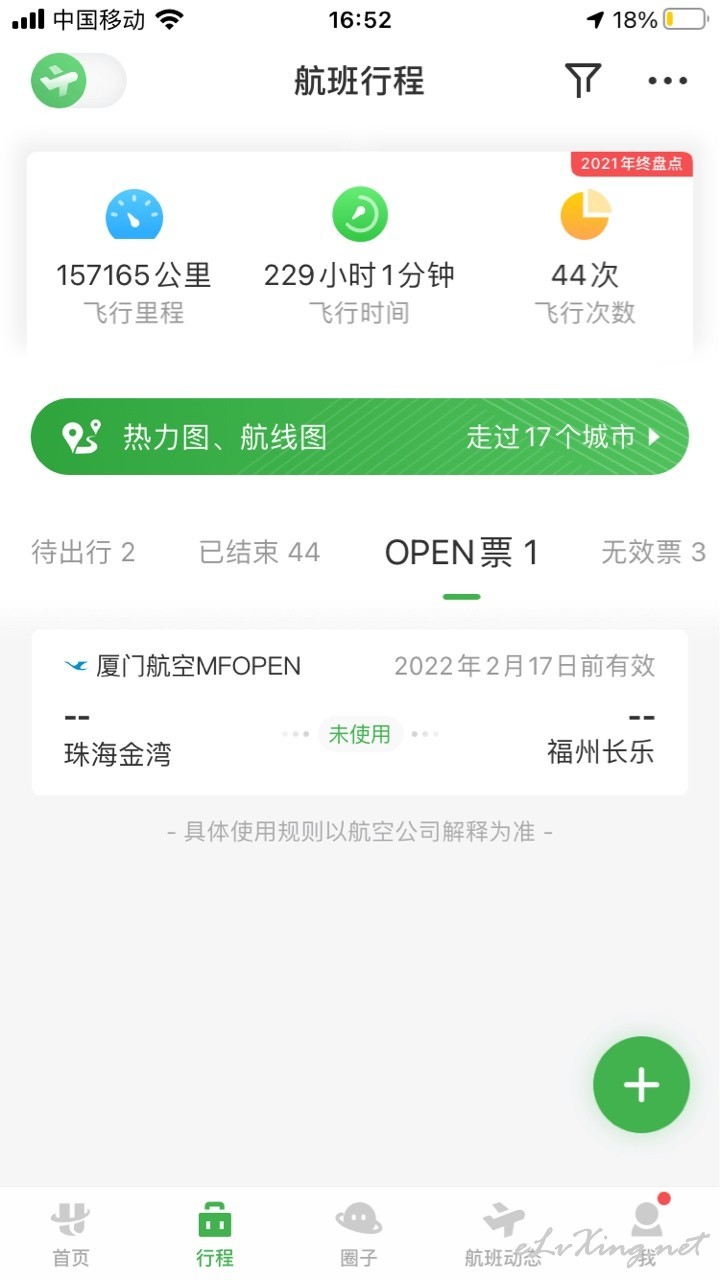Open the 热力图、航线图 banner
The width and height of the screenshot is (720, 1280).
tap(360, 437)
